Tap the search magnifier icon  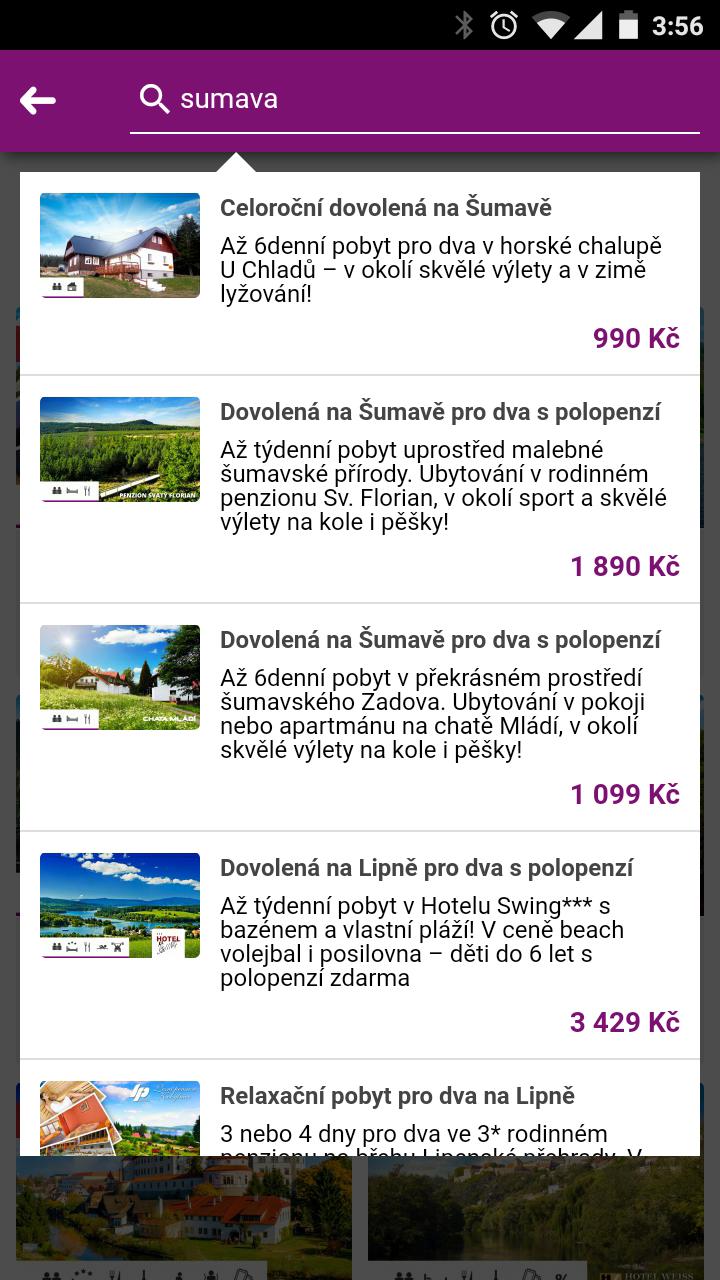point(155,99)
